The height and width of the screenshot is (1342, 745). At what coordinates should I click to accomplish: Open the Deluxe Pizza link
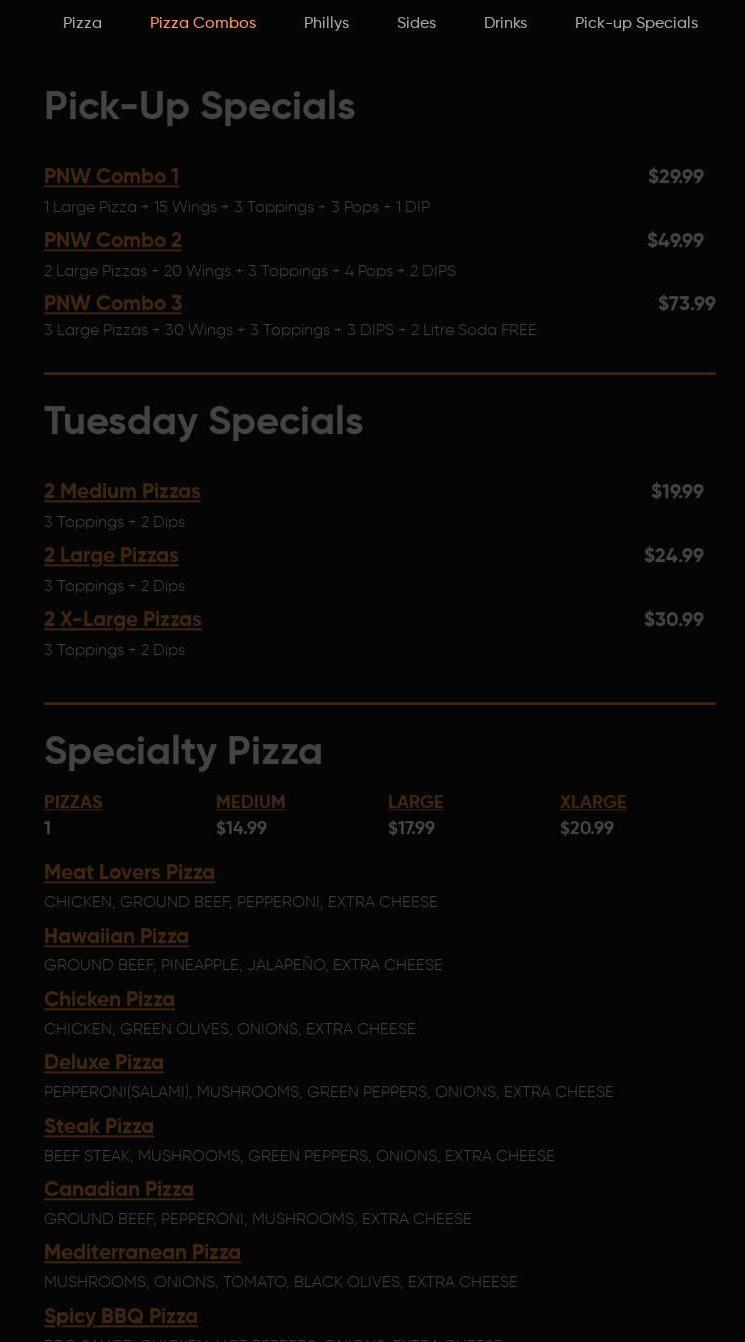click(103, 1063)
